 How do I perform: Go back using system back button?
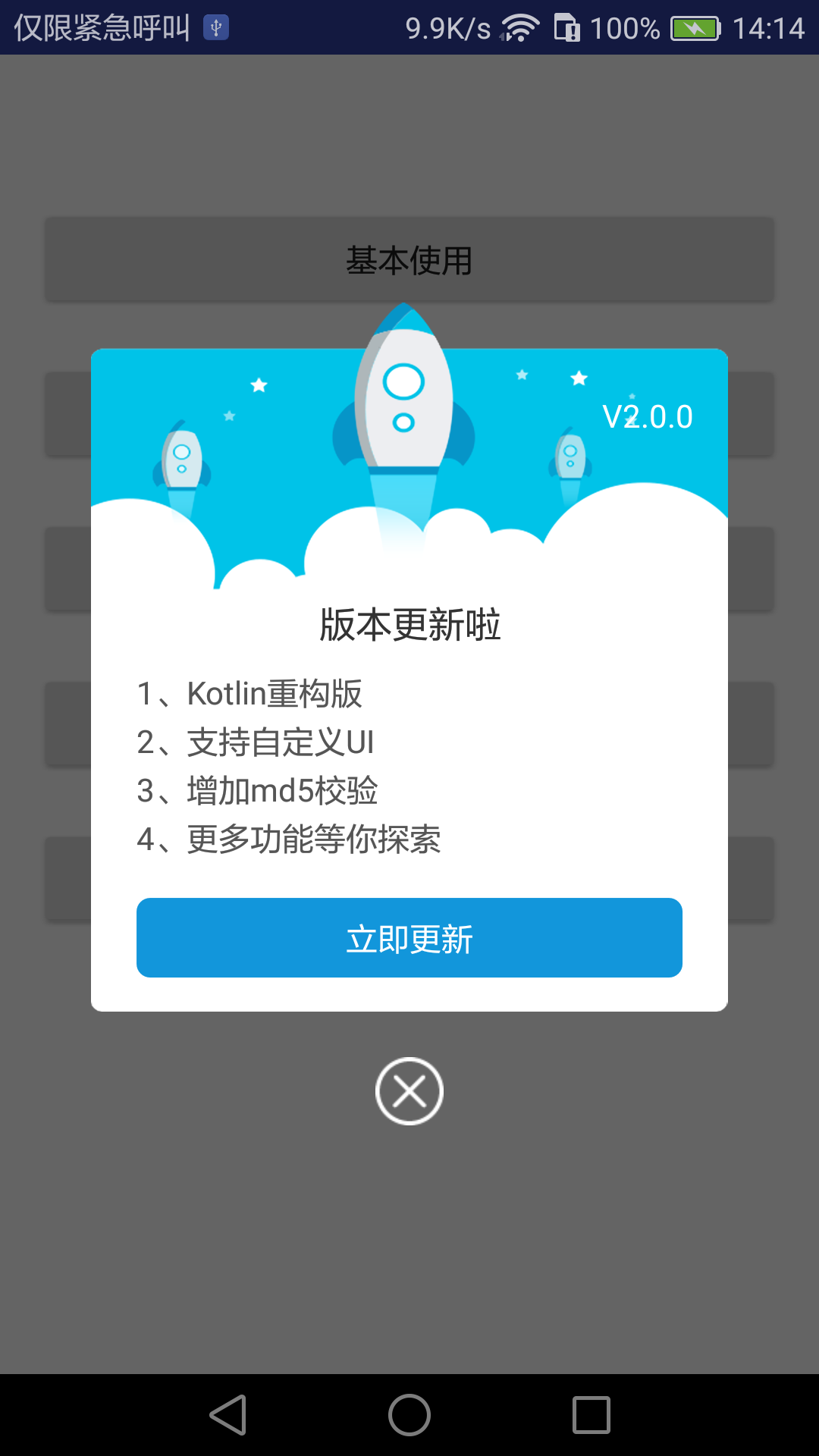point(228,1415)
